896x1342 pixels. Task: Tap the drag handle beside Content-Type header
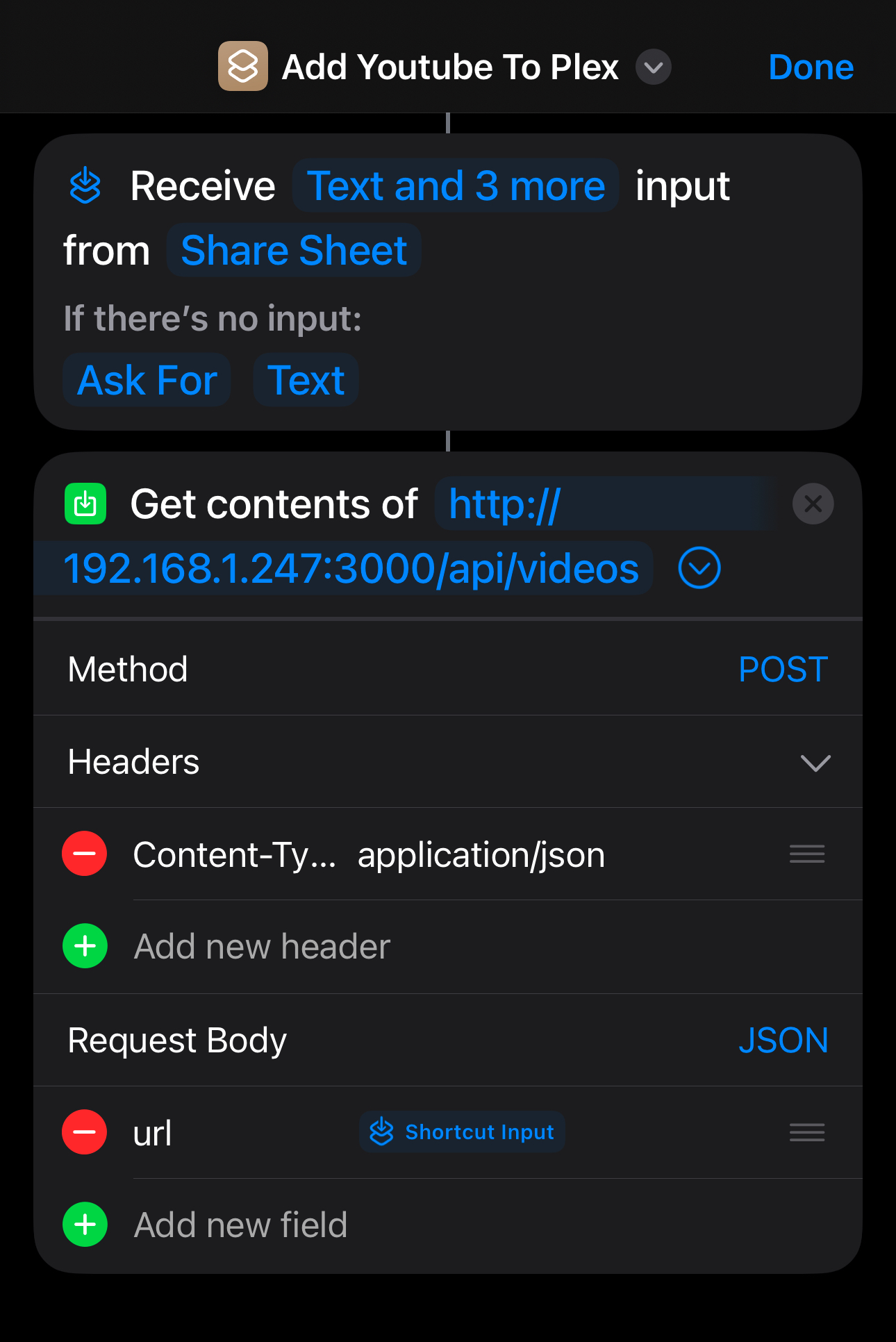coord(806,854)
